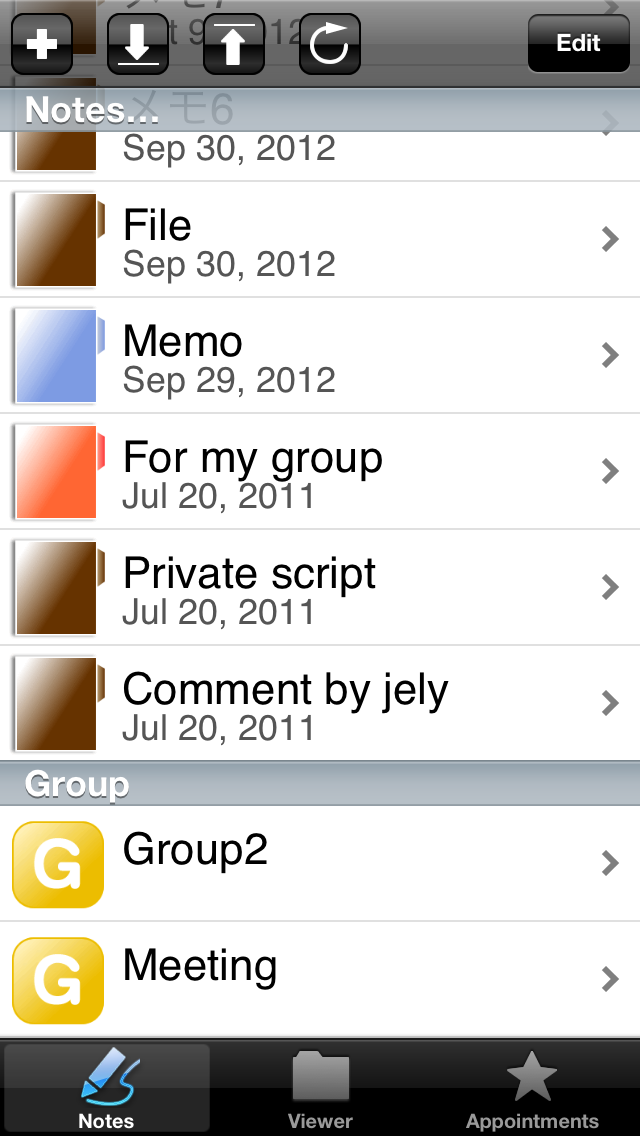Open the Group2 group
This screenshot has height=1136, width=640.
coord(320,864)
